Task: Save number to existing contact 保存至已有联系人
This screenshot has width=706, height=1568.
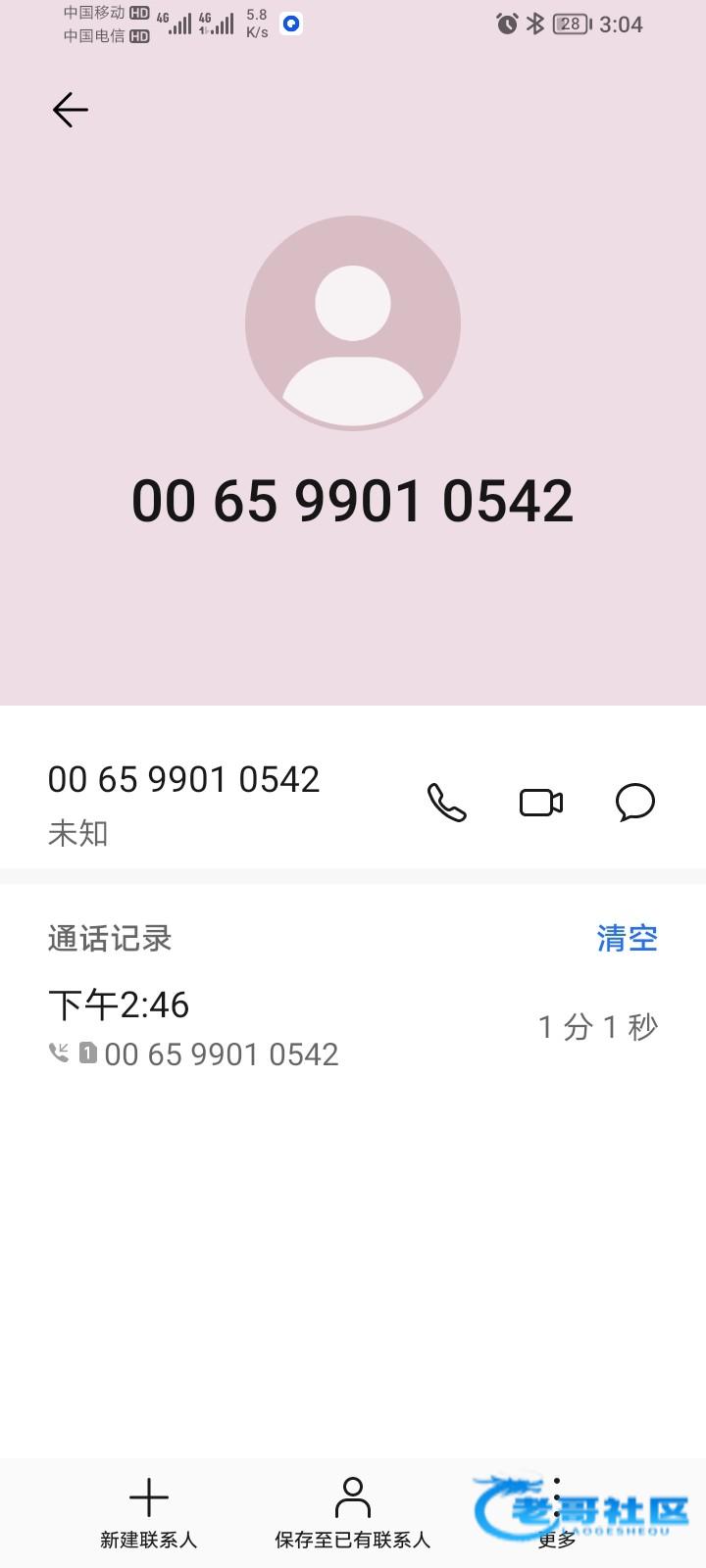Action: (x=352, y=1512)
